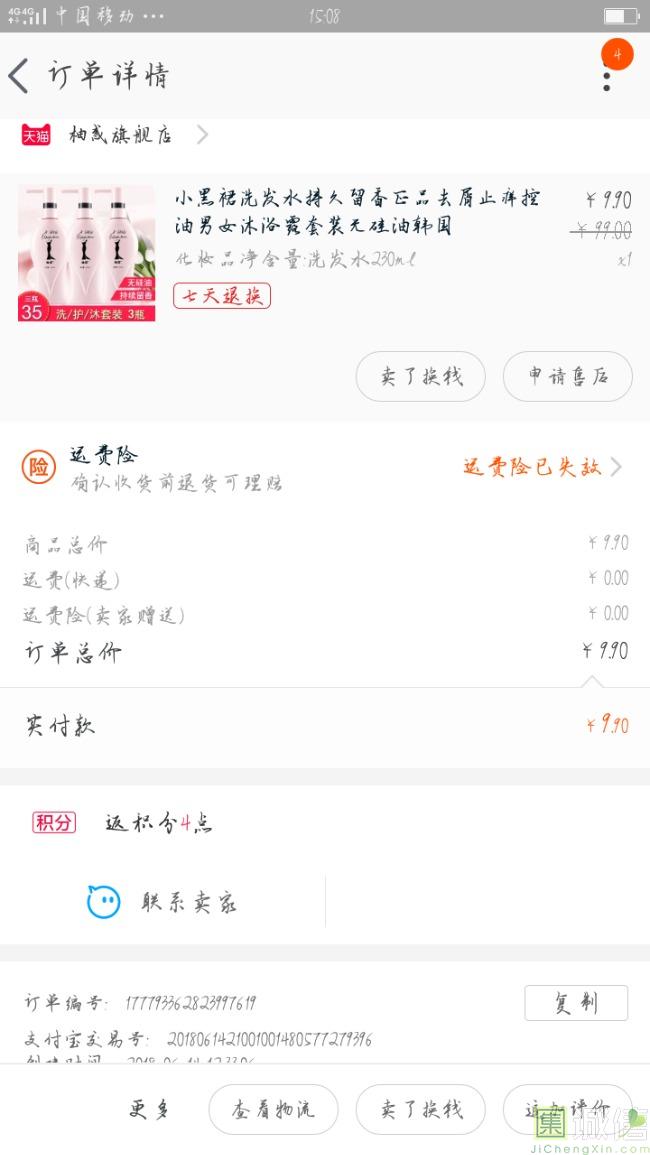Viewport: 650px width, 1155px height.
Task: Tap 卖了换钱 next to 申请售后
Action: [x=421, y=377]
